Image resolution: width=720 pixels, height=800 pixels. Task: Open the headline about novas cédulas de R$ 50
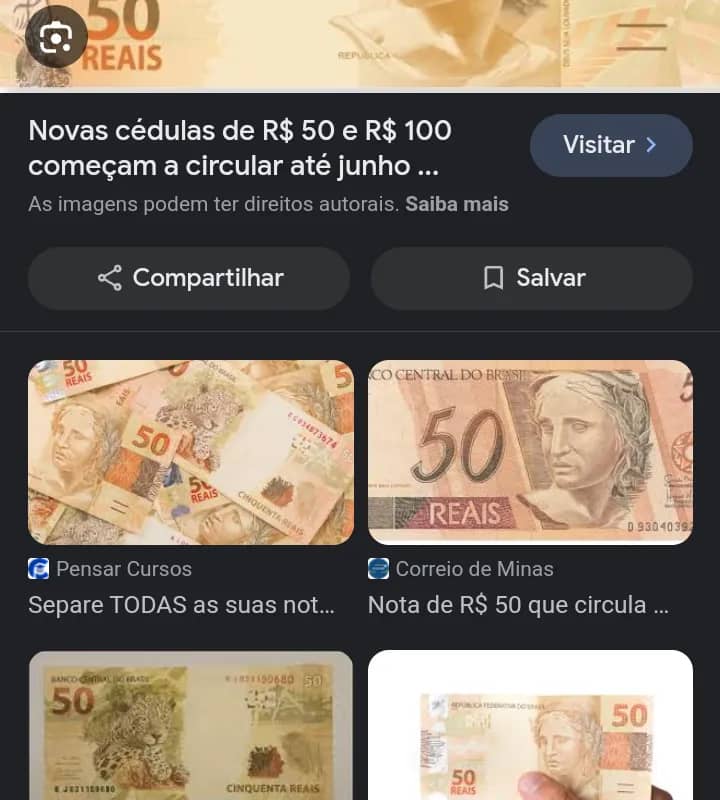click(240, 147)
